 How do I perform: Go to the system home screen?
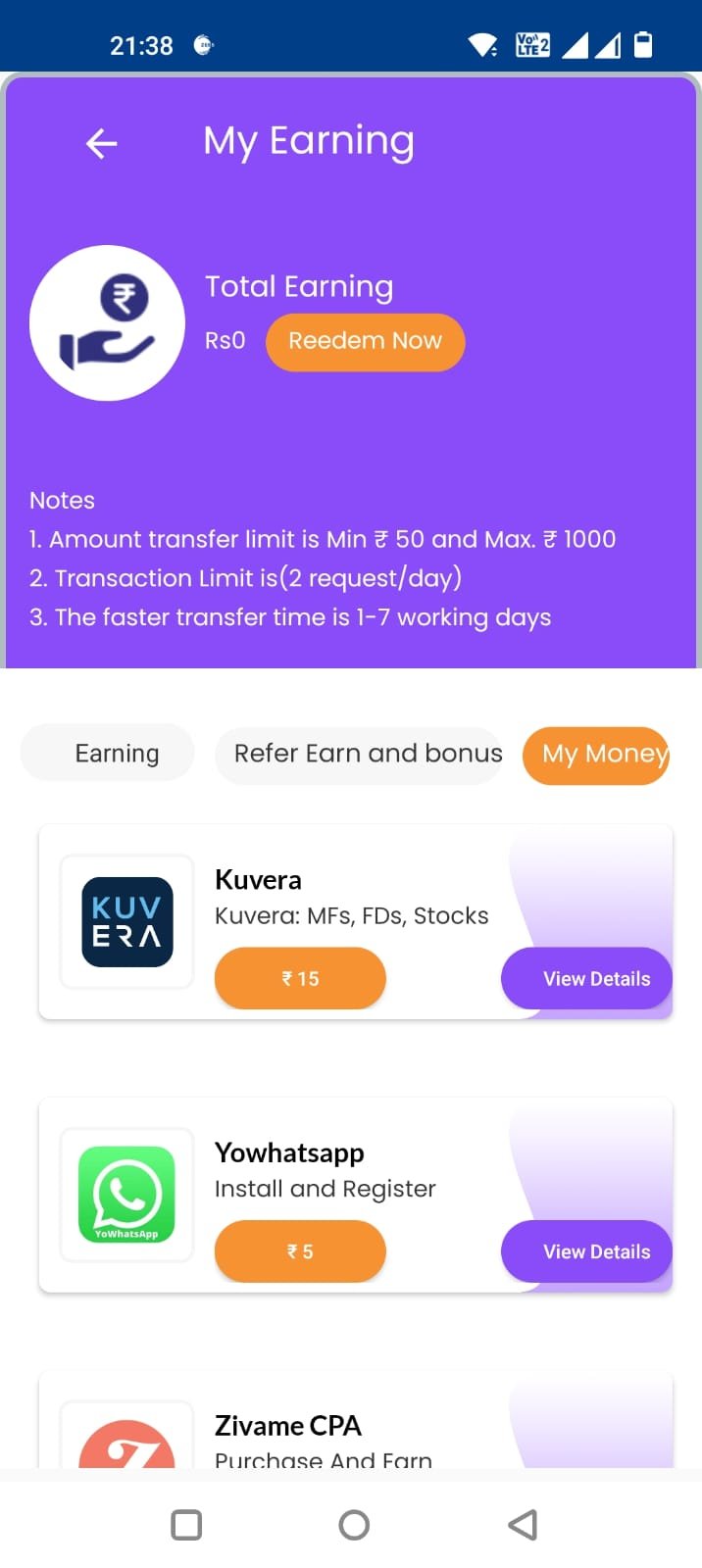354,1524
